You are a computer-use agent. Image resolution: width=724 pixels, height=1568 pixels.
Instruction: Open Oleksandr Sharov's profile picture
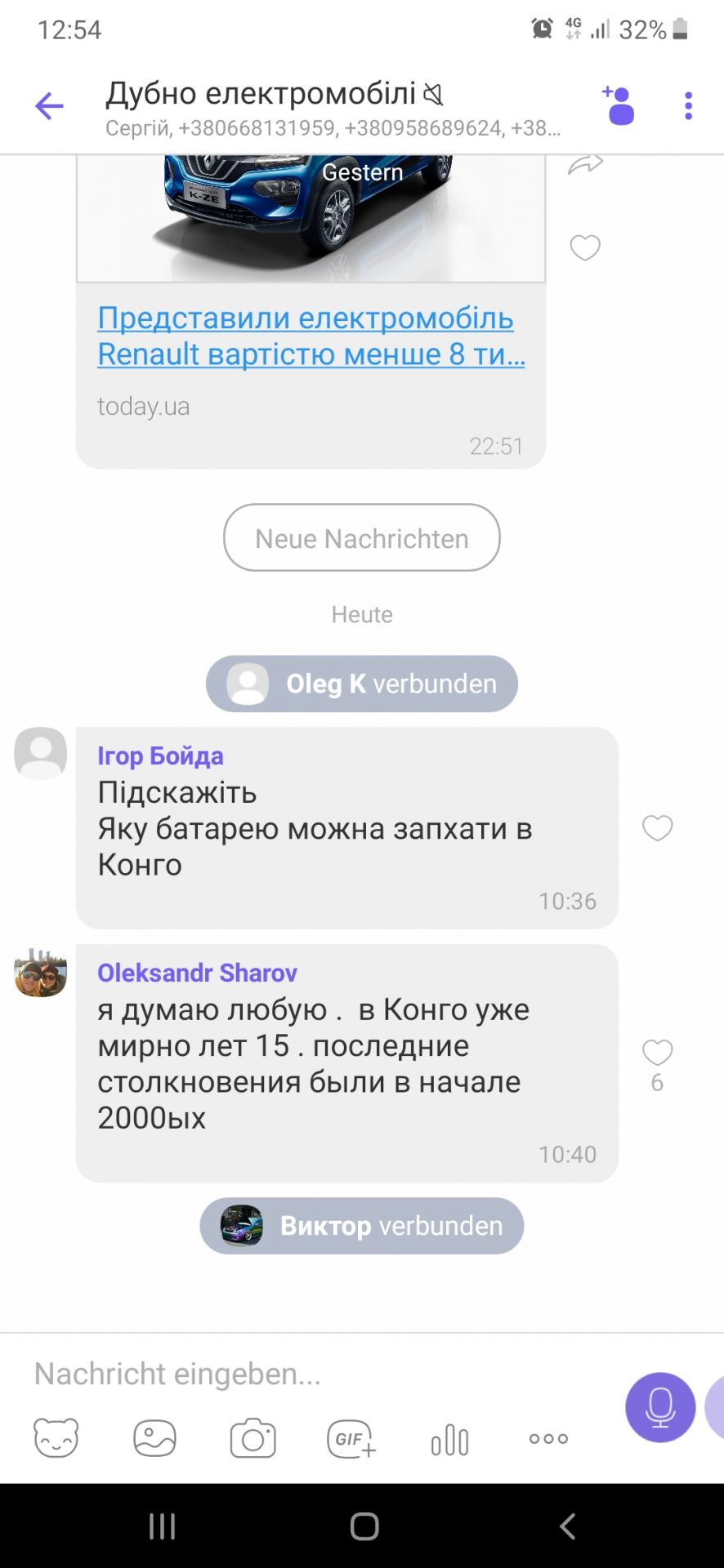pyautogui.click(x=41, y=973)
